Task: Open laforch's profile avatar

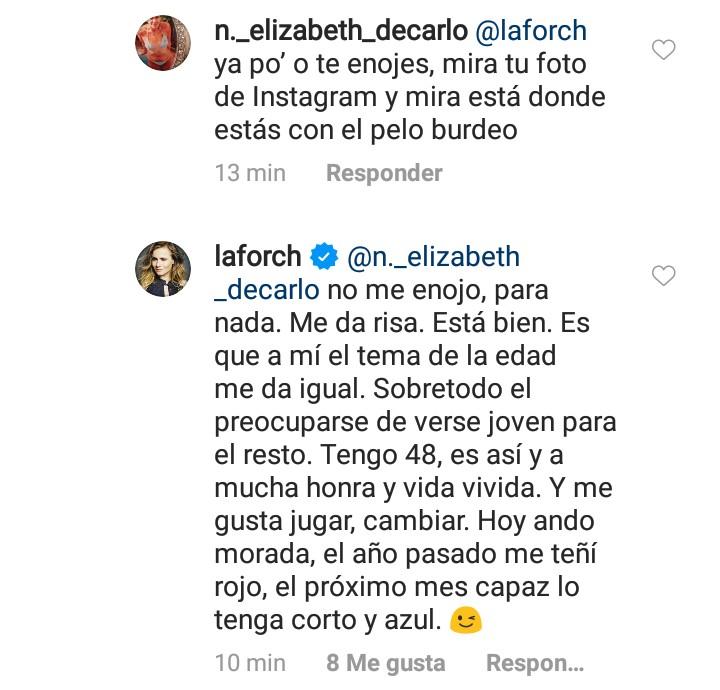Action: [x=163, y=269]
